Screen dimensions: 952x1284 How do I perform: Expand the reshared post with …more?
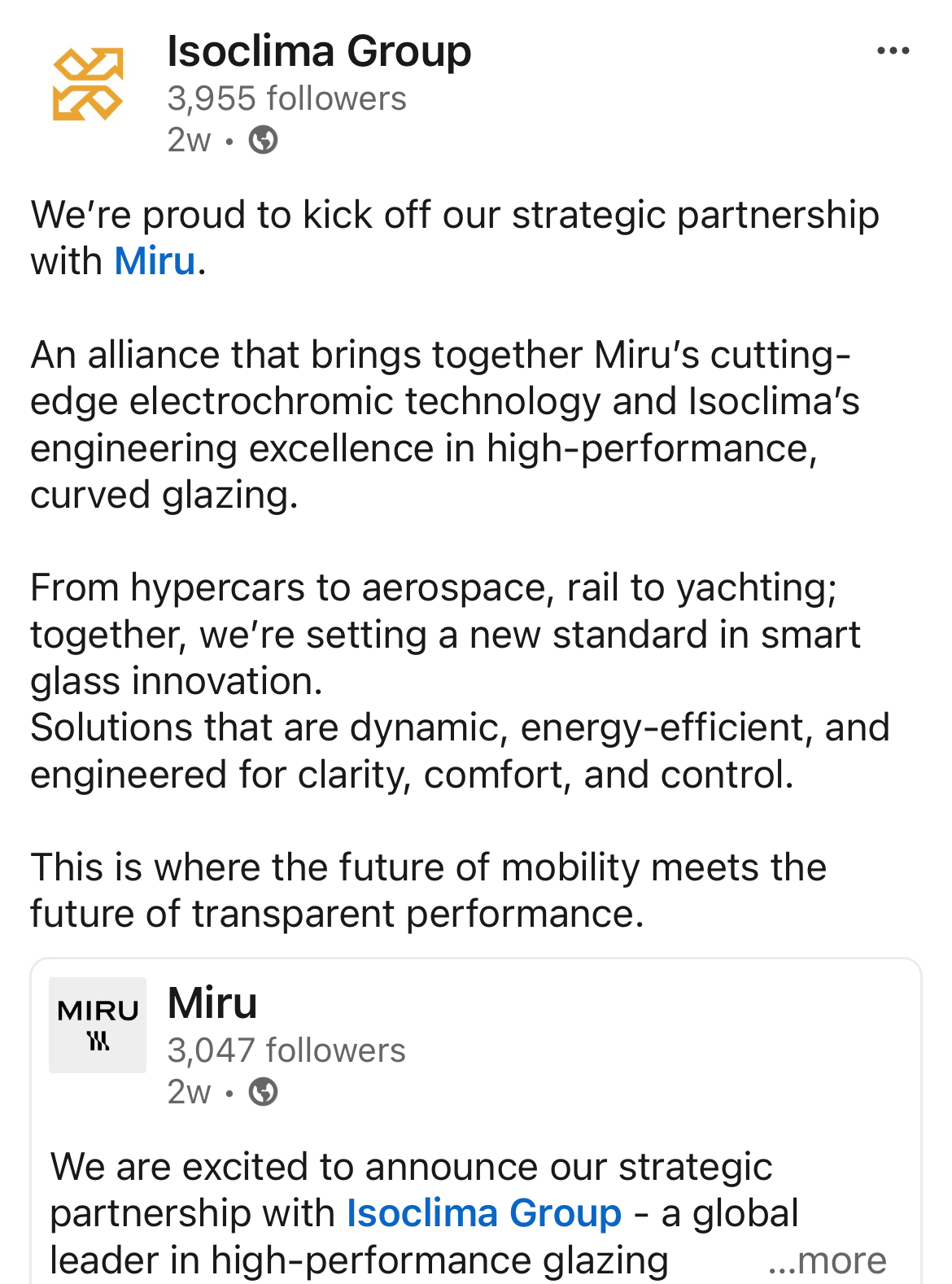tap(827, 1260)
